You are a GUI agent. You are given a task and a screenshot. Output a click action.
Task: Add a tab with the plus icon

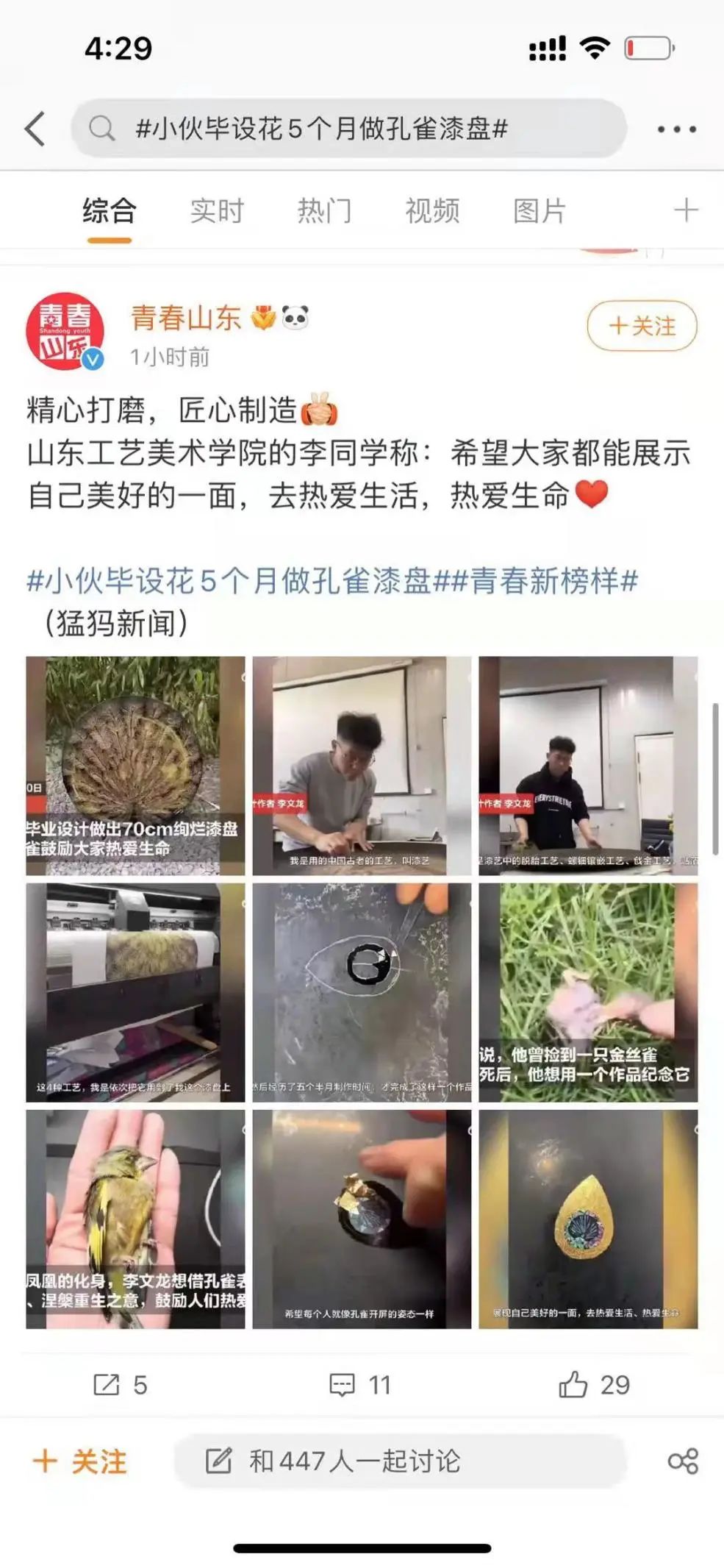(685, 210)
